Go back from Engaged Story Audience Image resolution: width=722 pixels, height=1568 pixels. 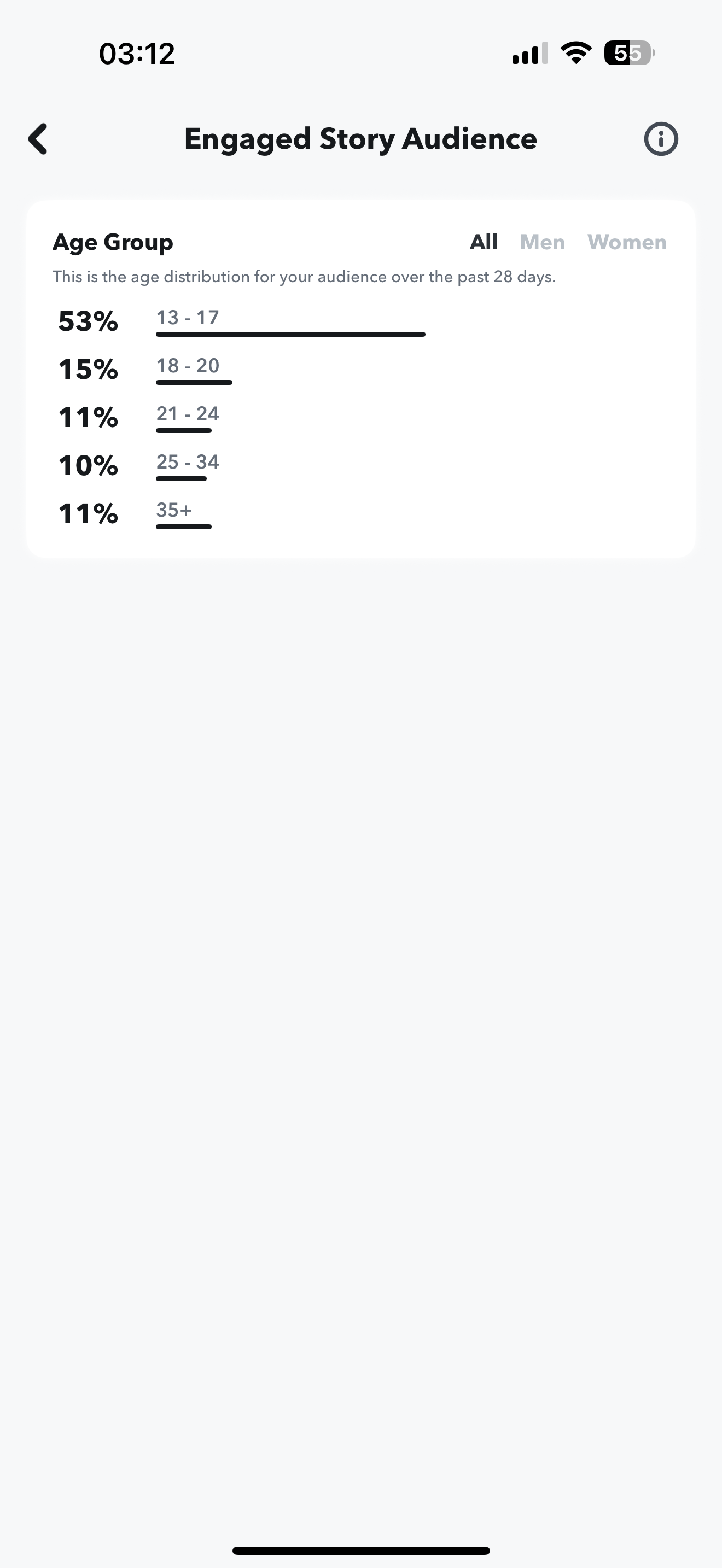point(38,139)
